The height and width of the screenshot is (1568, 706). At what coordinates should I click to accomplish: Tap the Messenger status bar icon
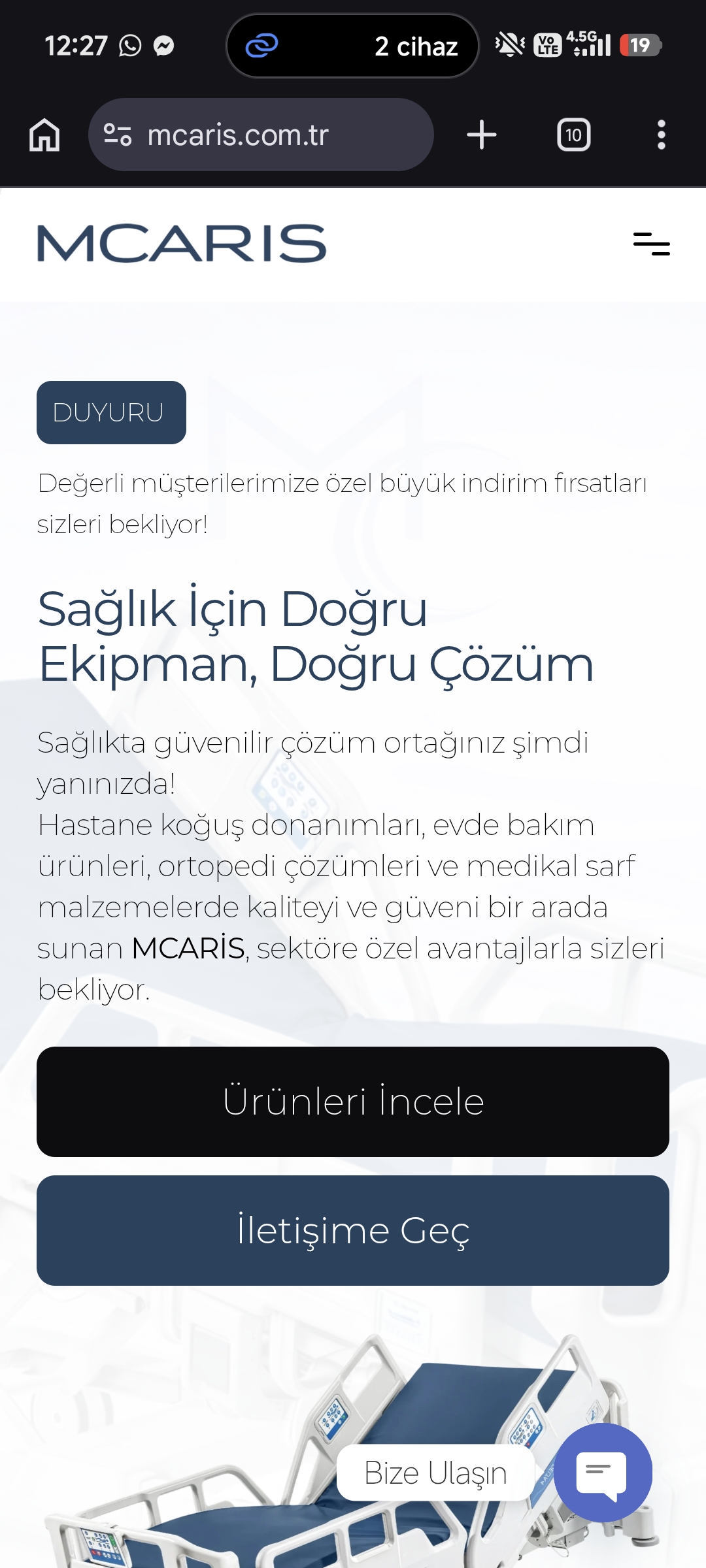[x=165, y=45]
